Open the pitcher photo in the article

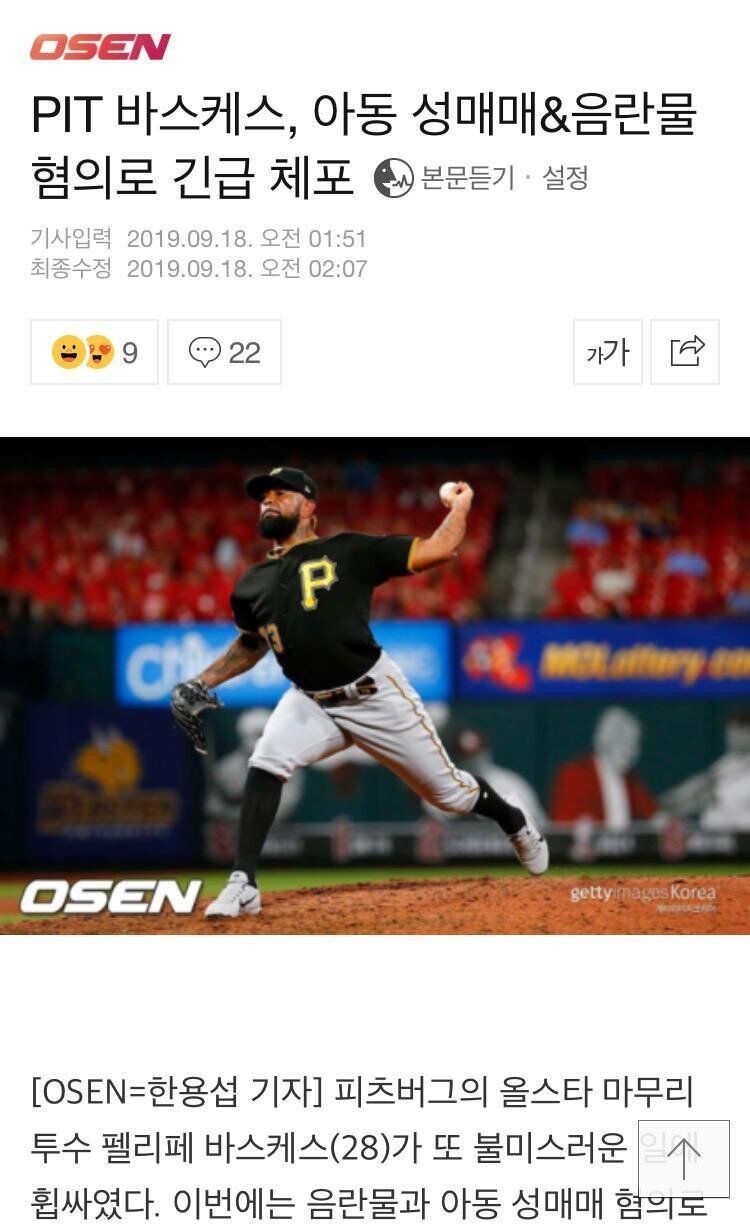point(375,686)
